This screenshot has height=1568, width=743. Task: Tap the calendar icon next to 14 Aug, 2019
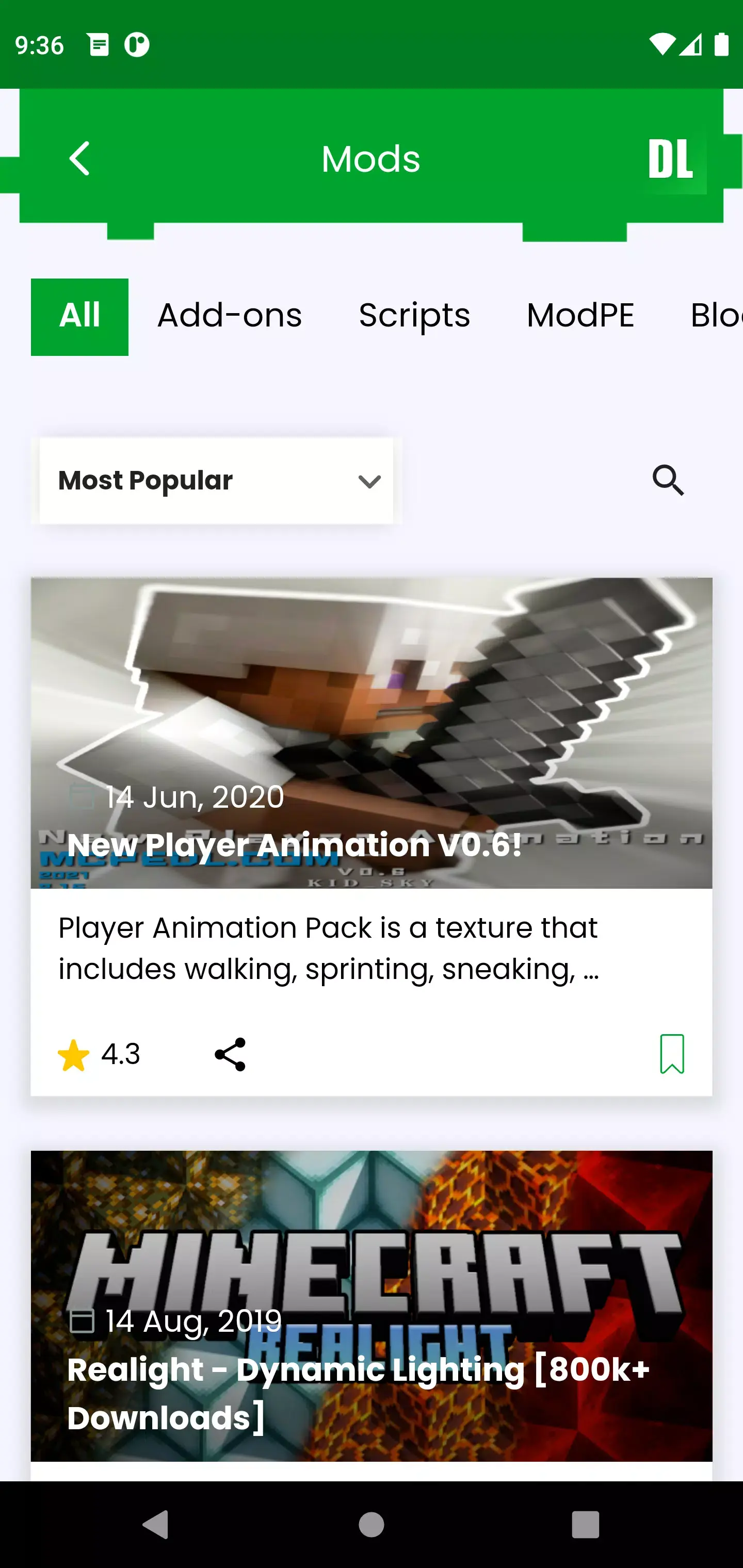tap(81, 1321)
